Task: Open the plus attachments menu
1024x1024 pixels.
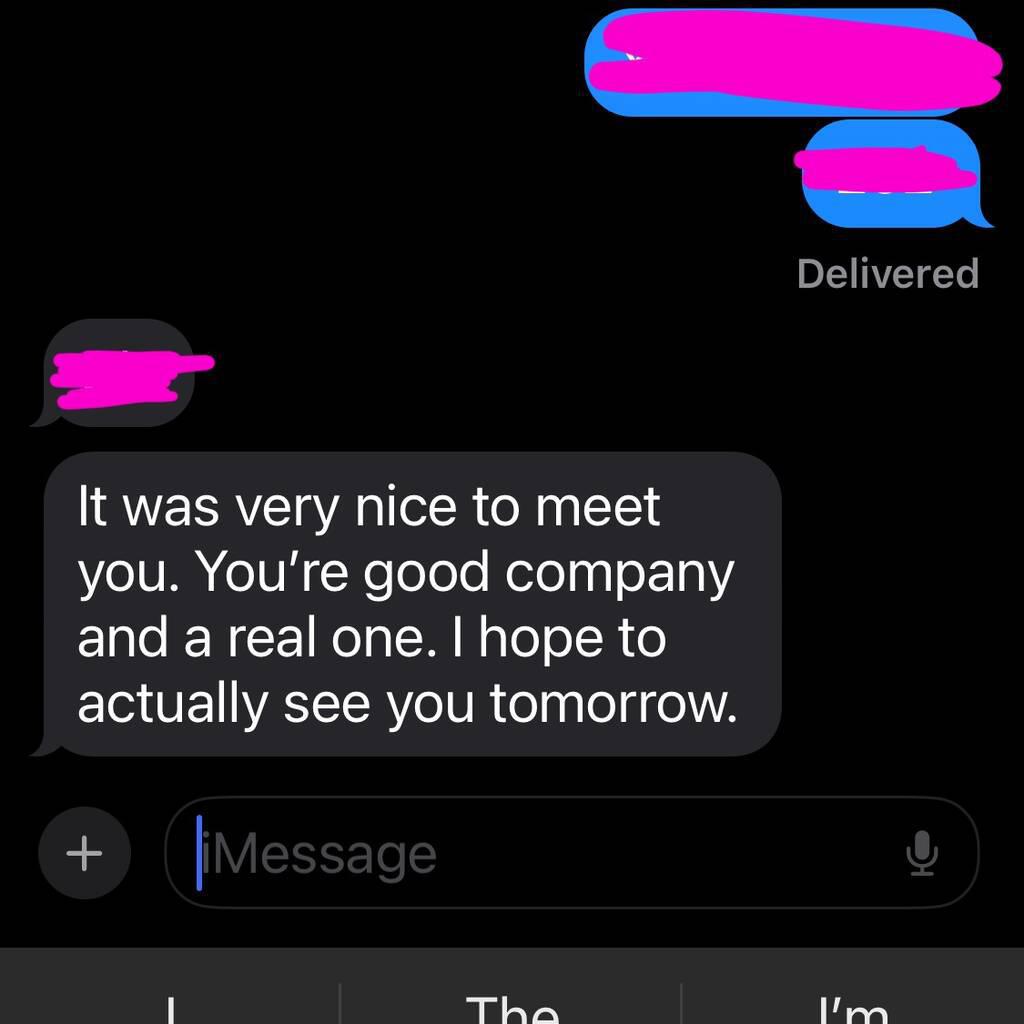Action: pyautogui.click(x=84, y=853)
